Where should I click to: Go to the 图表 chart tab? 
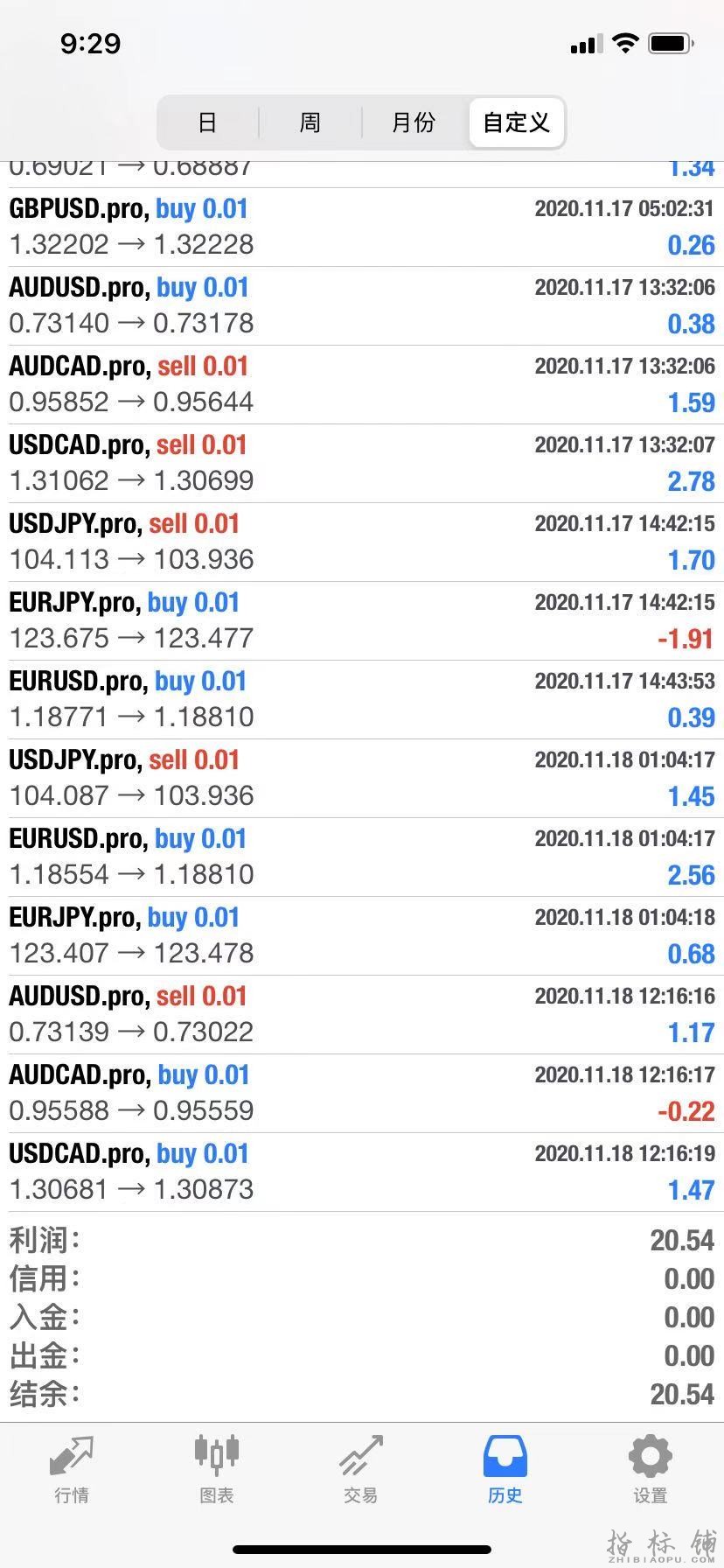click(x=216, y=1470)
